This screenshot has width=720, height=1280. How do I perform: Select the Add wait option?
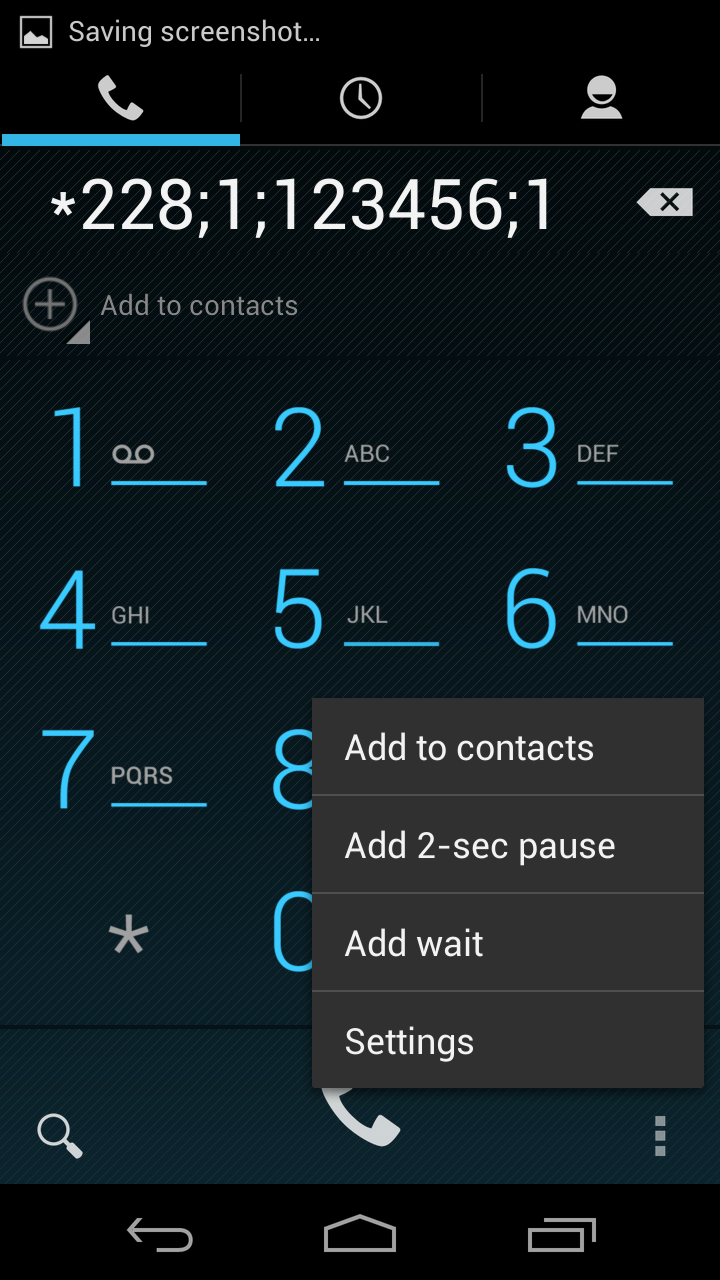(508, 943)
